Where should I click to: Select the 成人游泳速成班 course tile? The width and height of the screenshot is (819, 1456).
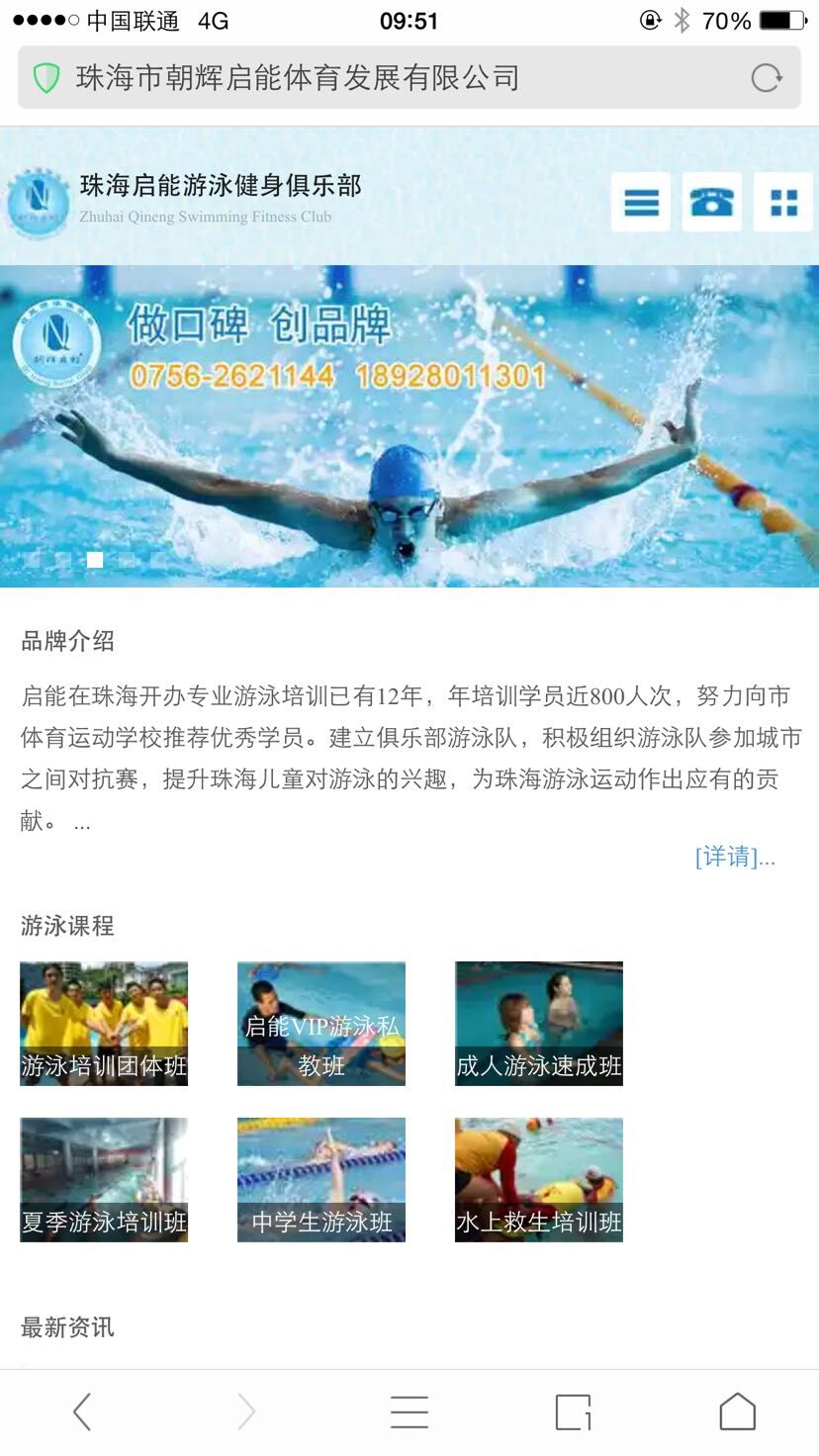point(539,1024)
